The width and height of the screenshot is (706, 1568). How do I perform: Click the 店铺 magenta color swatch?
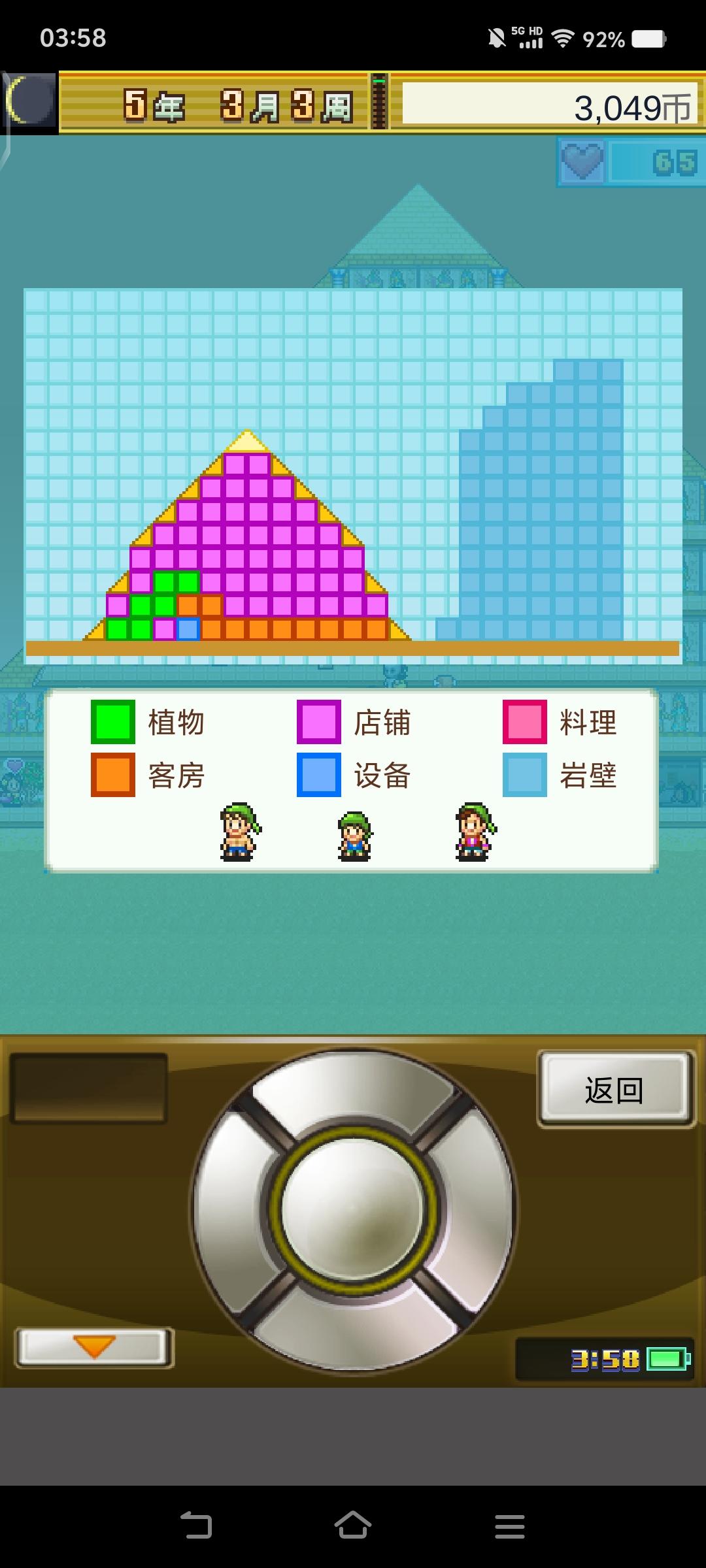click(320, 723)
